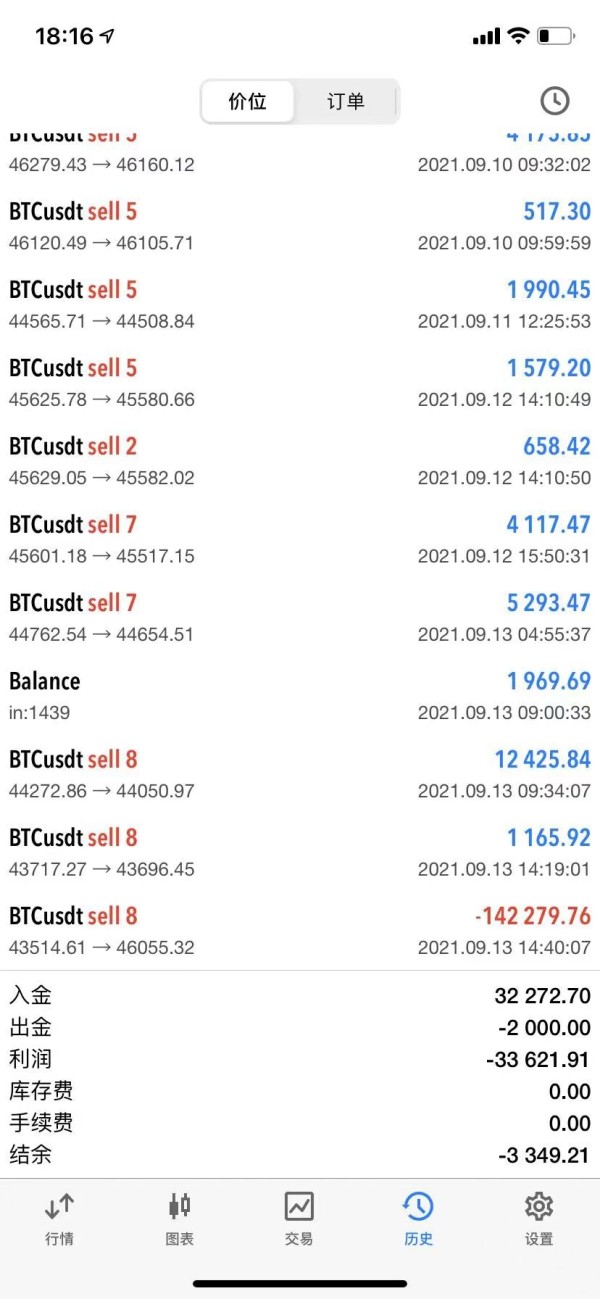This screenshot has height=1299, width=600.
Task: Expand the BTCusdt sell 8 trade with 12 425.84
Action: 300,773
